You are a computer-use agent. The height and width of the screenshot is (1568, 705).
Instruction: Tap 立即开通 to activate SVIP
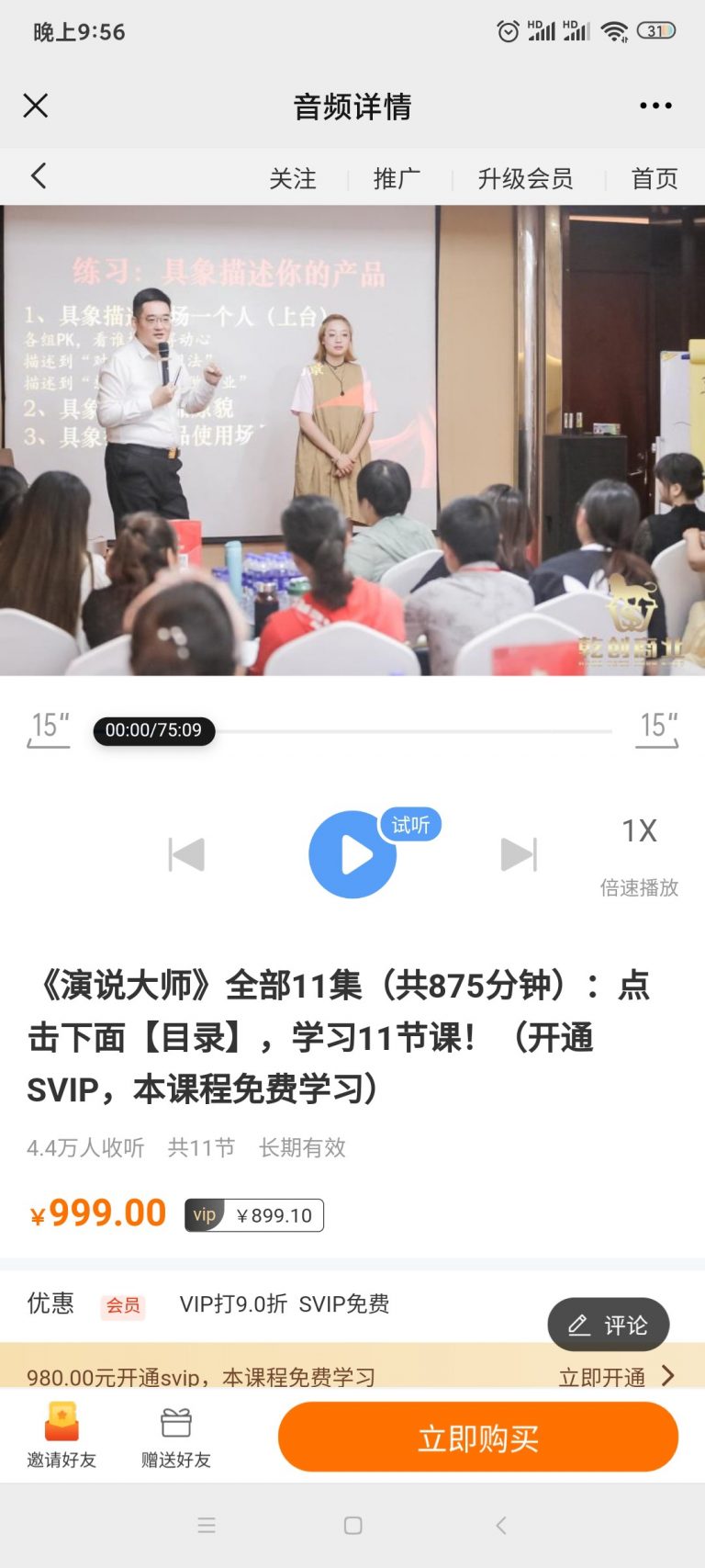[x=615, y=1376]
